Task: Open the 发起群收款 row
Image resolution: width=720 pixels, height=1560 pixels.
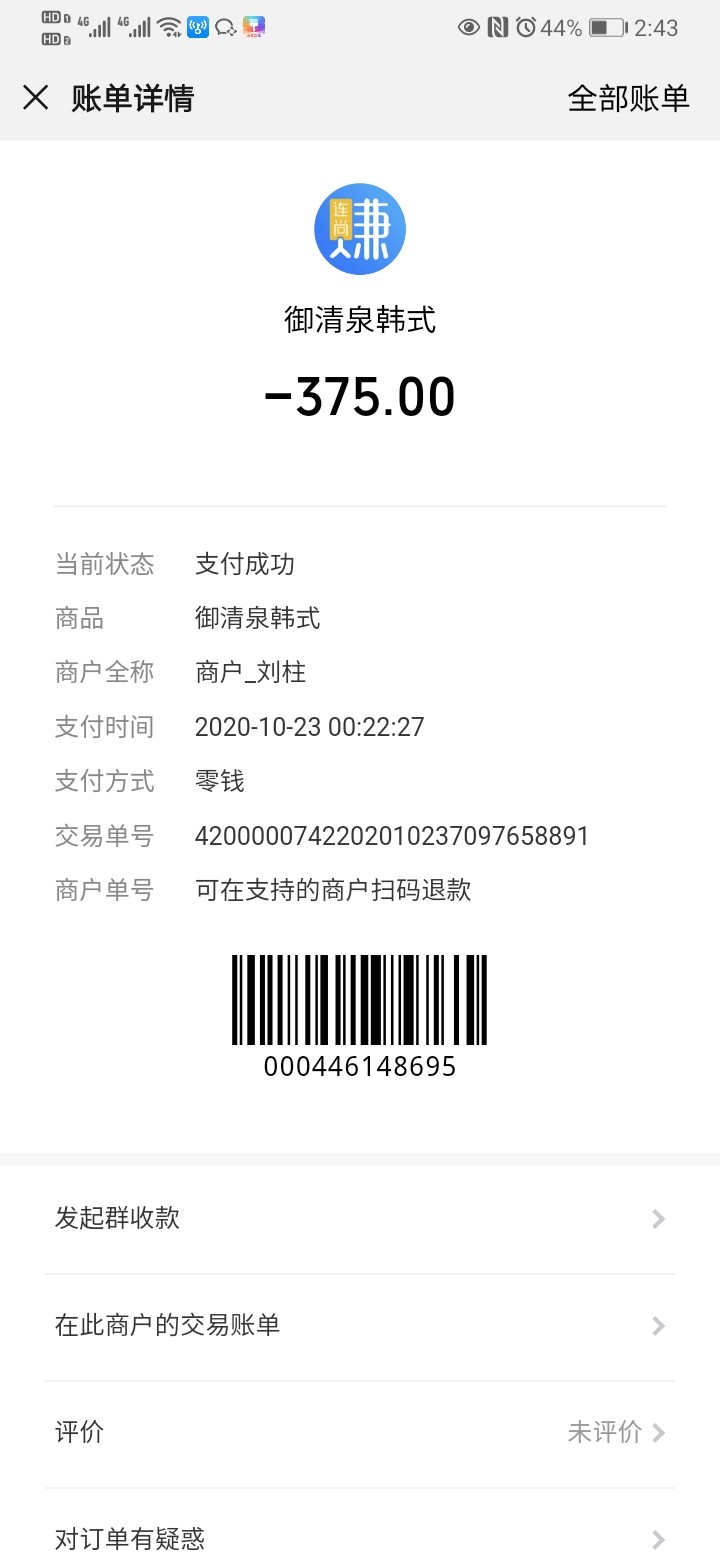Action: 360,1218
